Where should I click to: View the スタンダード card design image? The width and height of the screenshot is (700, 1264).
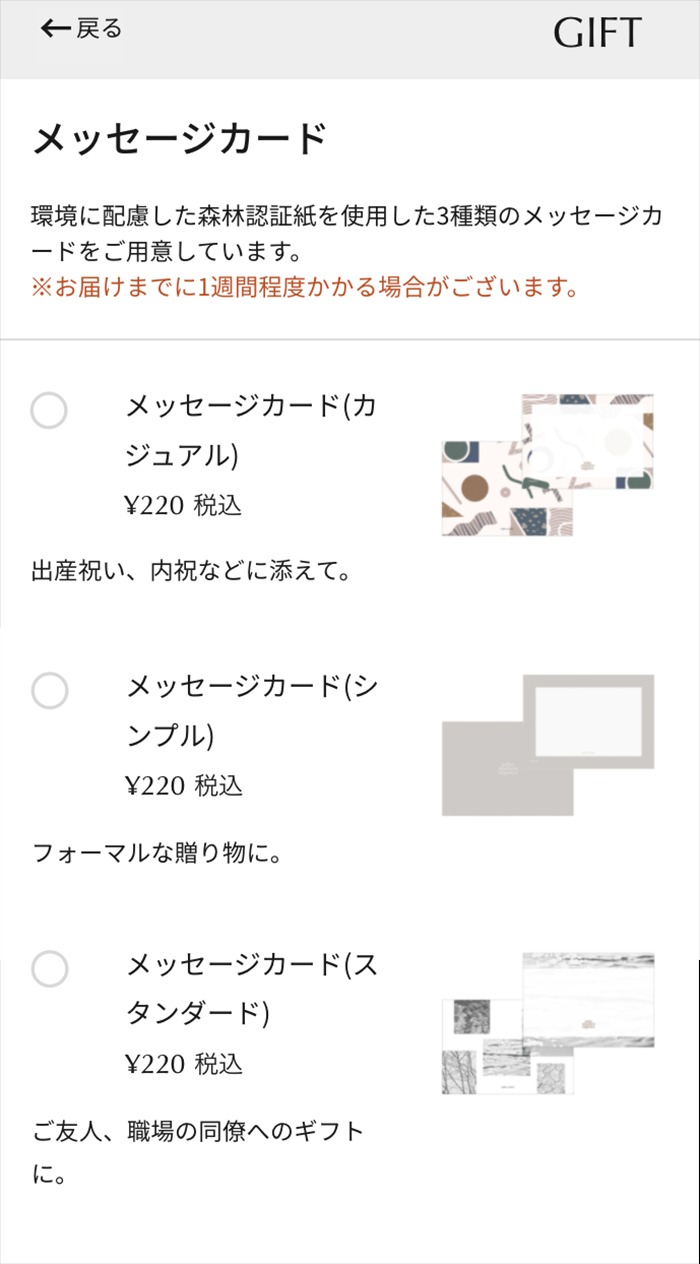click(x=548, y=1023)
